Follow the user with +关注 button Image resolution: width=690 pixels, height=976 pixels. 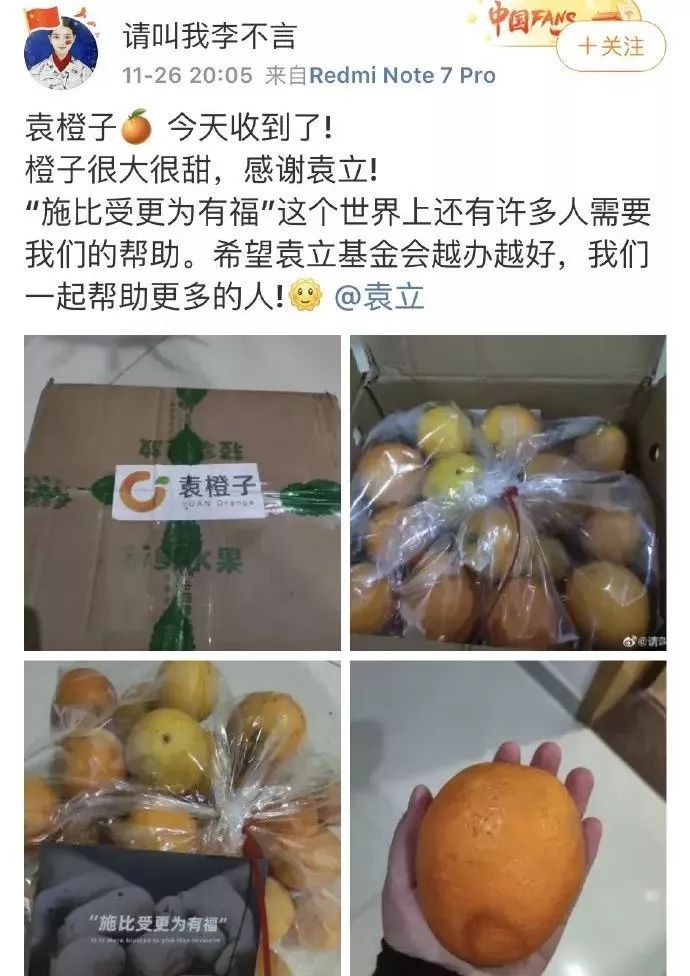coord(610,46)
